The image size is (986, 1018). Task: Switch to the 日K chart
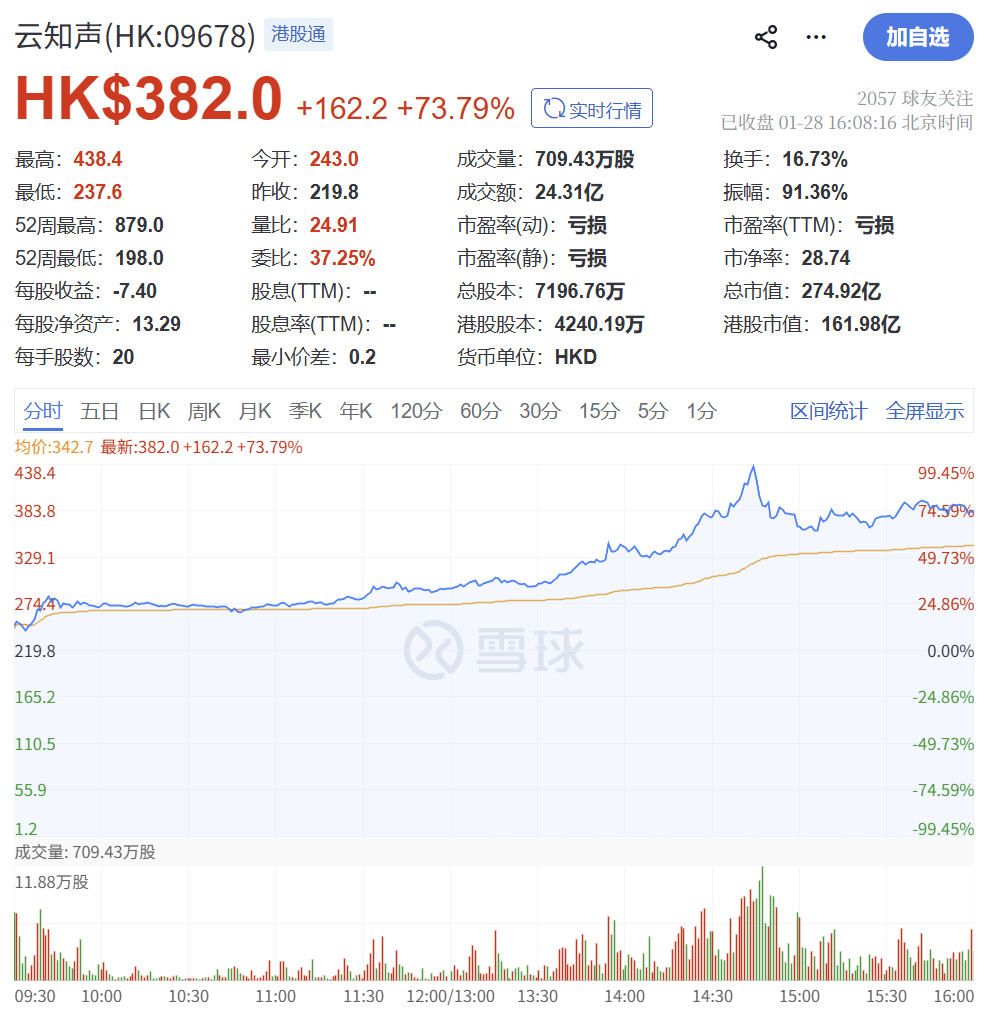pos(154,411)
